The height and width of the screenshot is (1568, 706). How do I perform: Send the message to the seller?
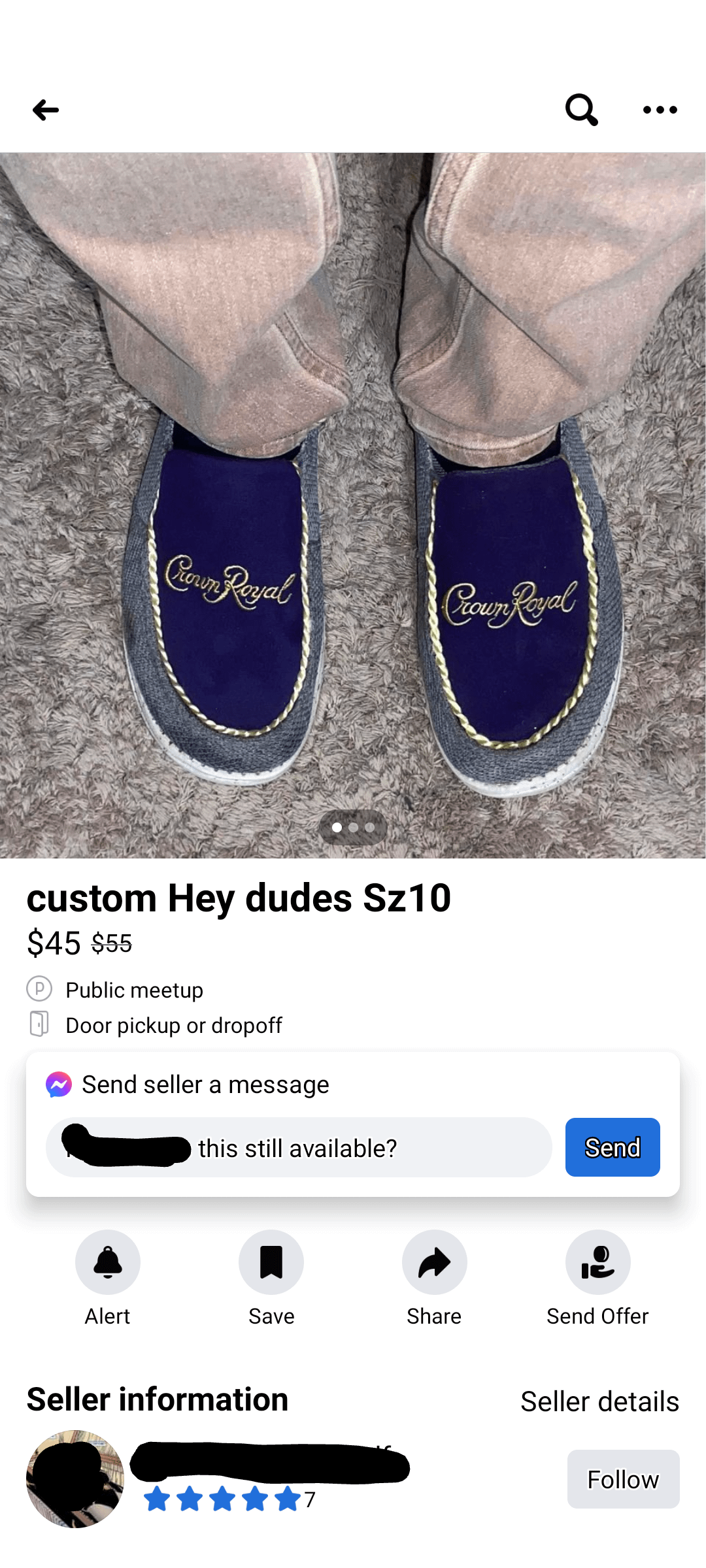(613, 1147)
